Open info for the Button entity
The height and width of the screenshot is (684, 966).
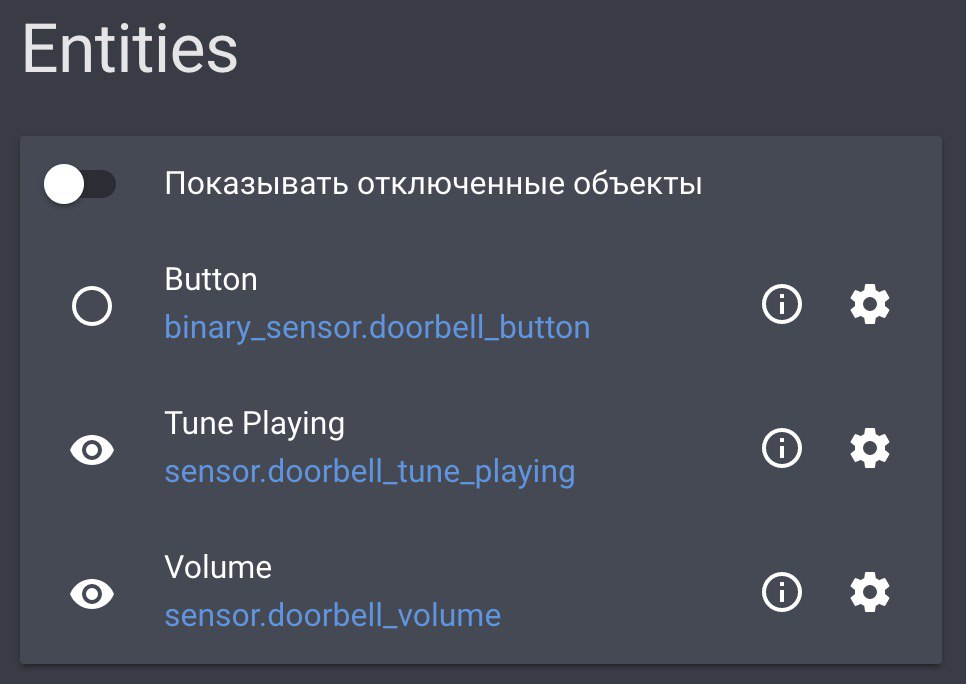[x=782, y=305]
